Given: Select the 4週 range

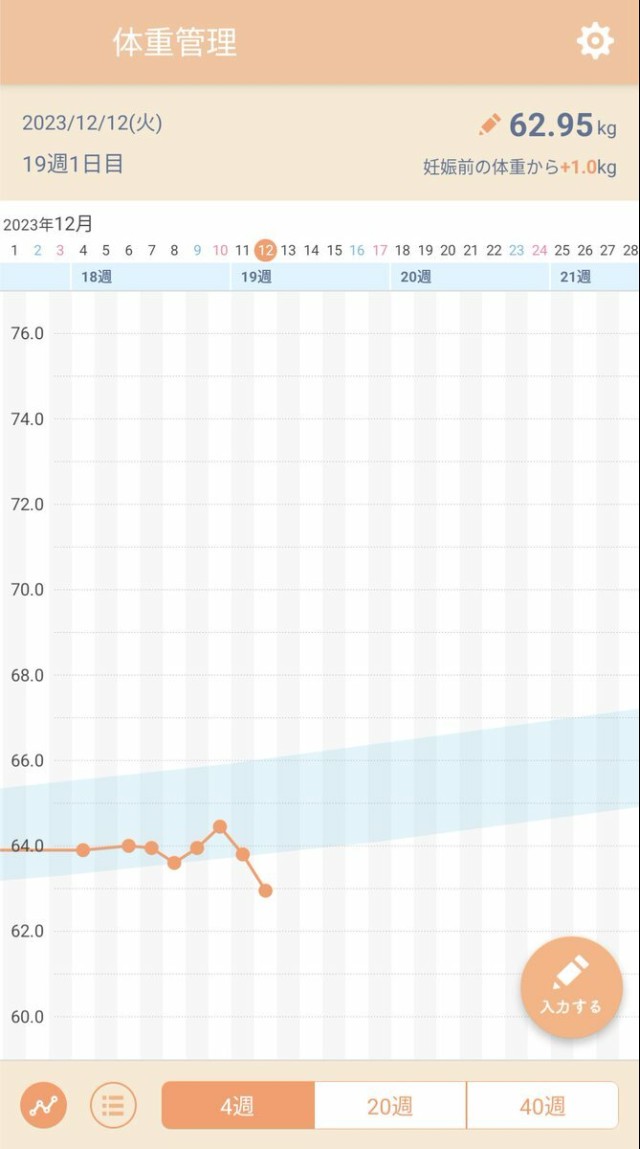Looking at the screenshot, I should 238,1106.
